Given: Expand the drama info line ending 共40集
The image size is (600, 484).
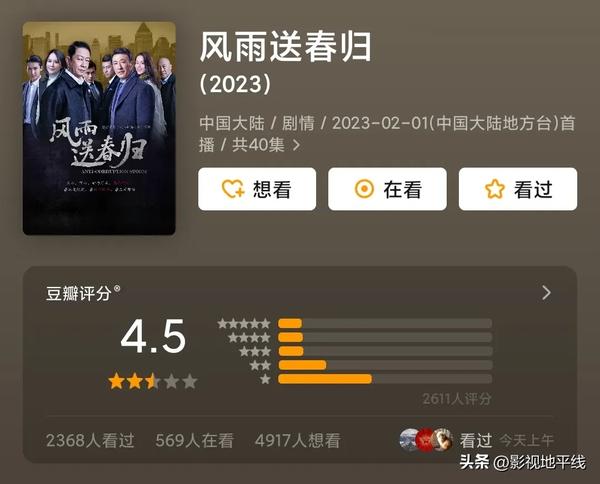Looking at the screenshot, I should 296,145.
